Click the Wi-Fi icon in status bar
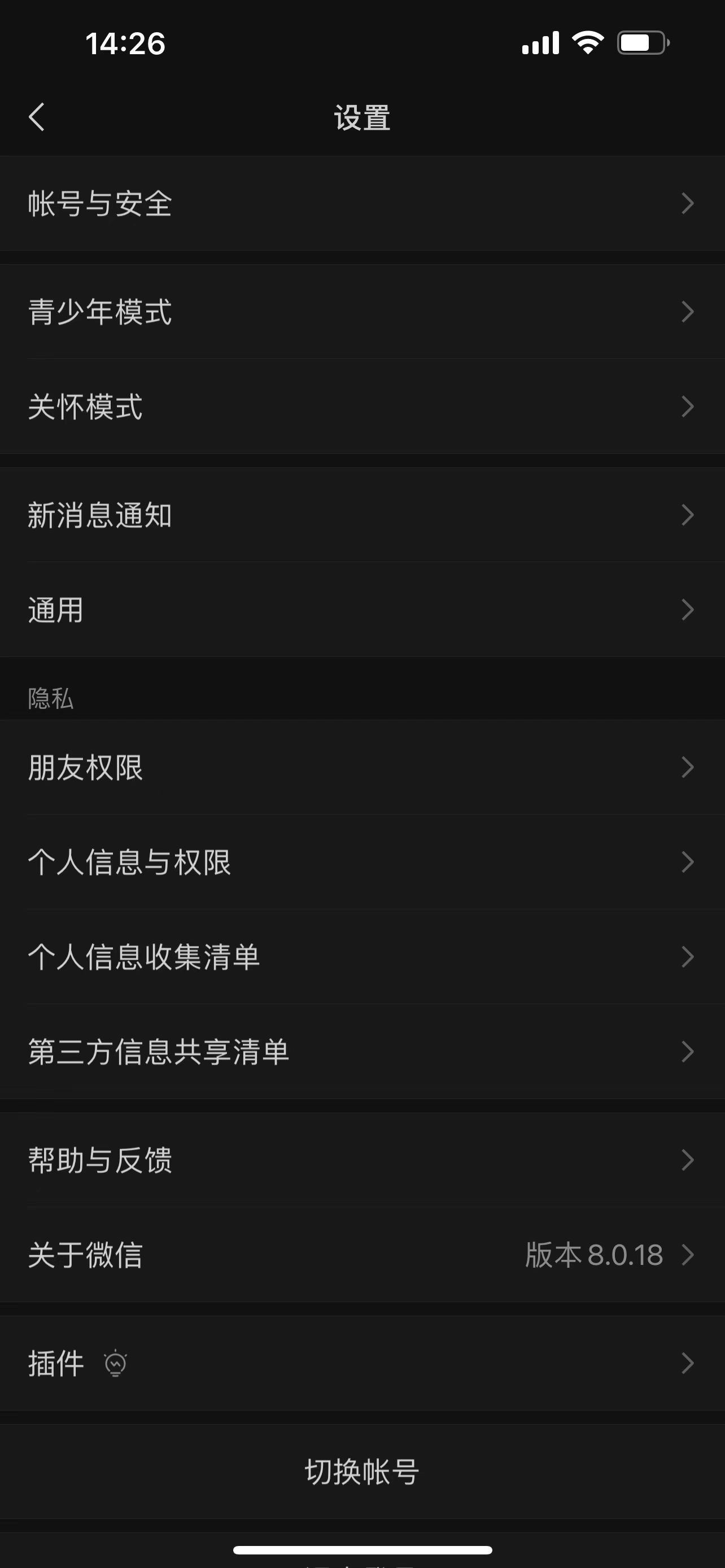The width and height of the screenshot is (725, 1568). pyautogui.click(x=586, y=41)
